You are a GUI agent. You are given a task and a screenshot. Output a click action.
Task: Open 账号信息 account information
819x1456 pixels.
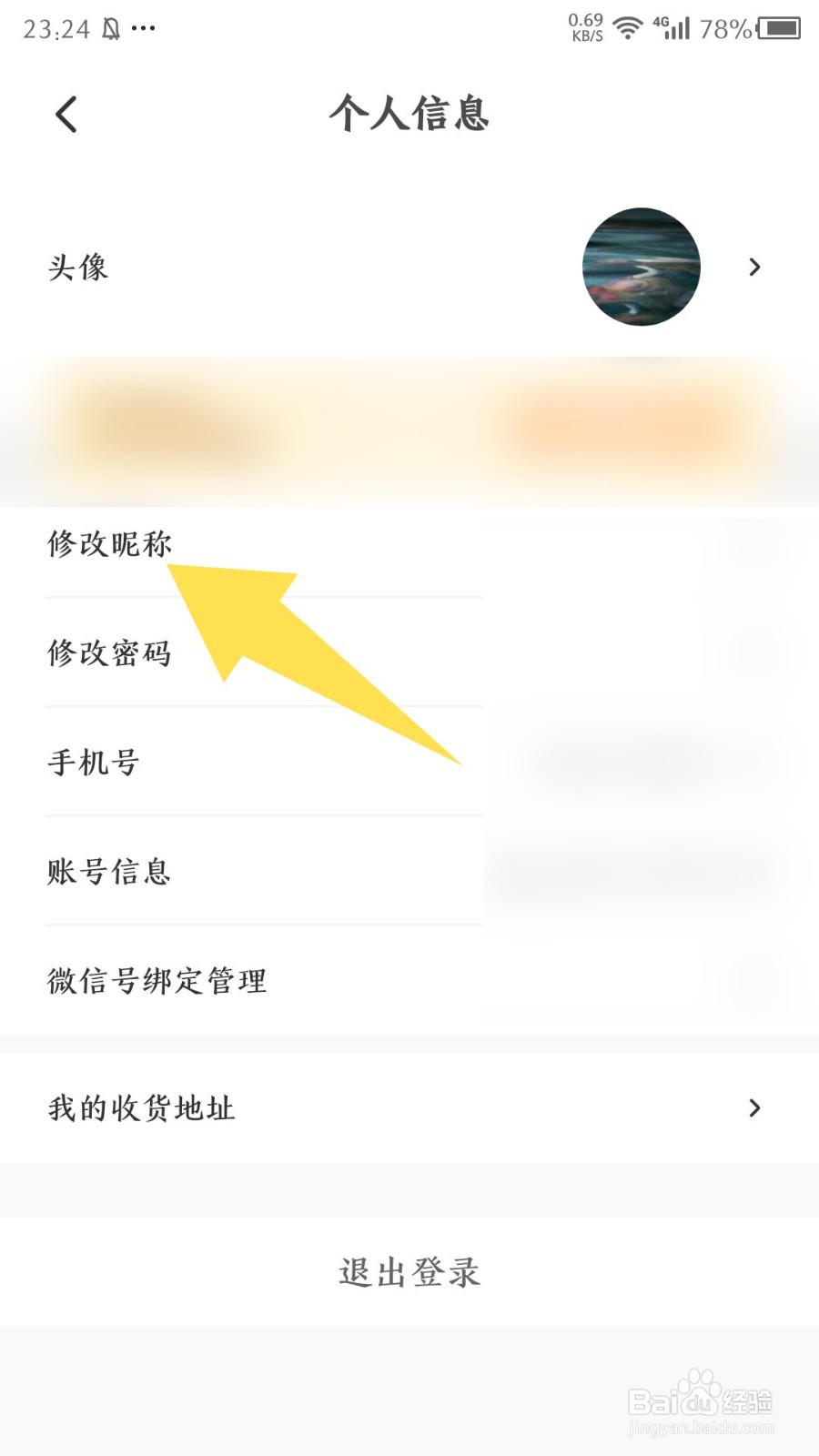coord(107,871)
